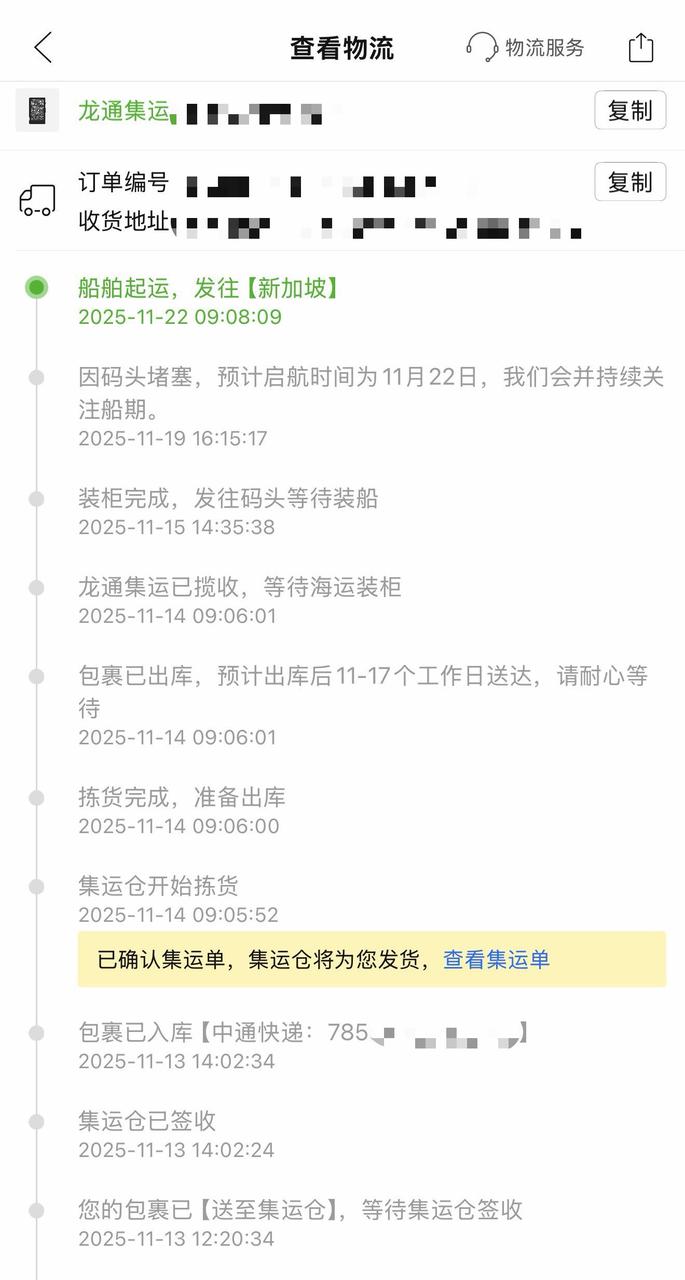This screenshot has height=1280, width=685.
Task: Copy the 龙通集运 tracking number
Action: (x=630, y=111)
